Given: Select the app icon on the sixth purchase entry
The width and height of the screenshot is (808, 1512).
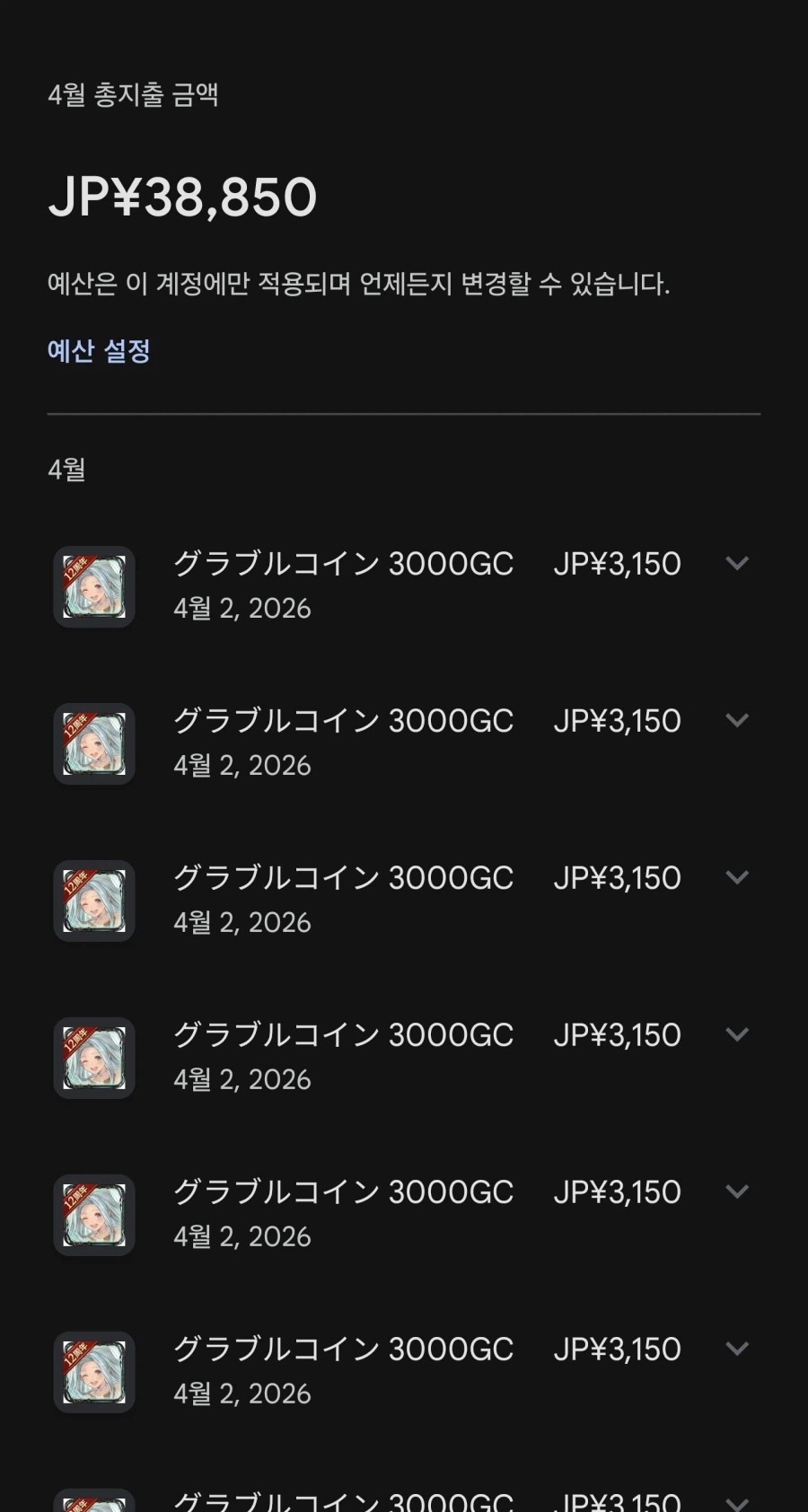Looking at the screenshot, I should point(93,1371).
